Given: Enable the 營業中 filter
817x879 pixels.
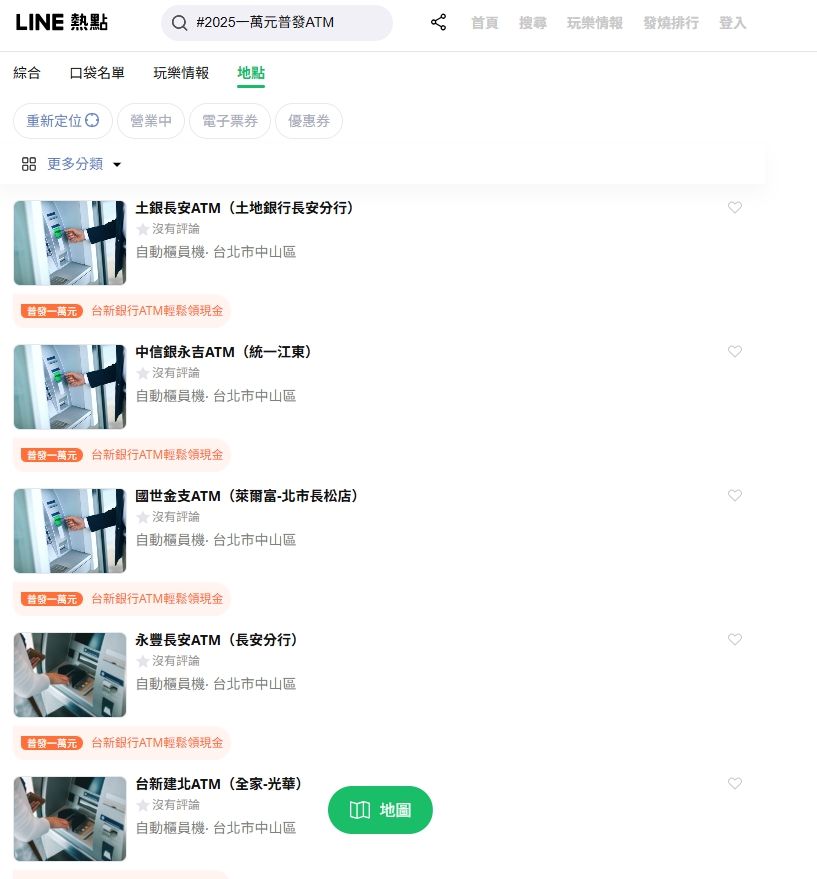Looking at the screenshot, I should pos(150,120).
